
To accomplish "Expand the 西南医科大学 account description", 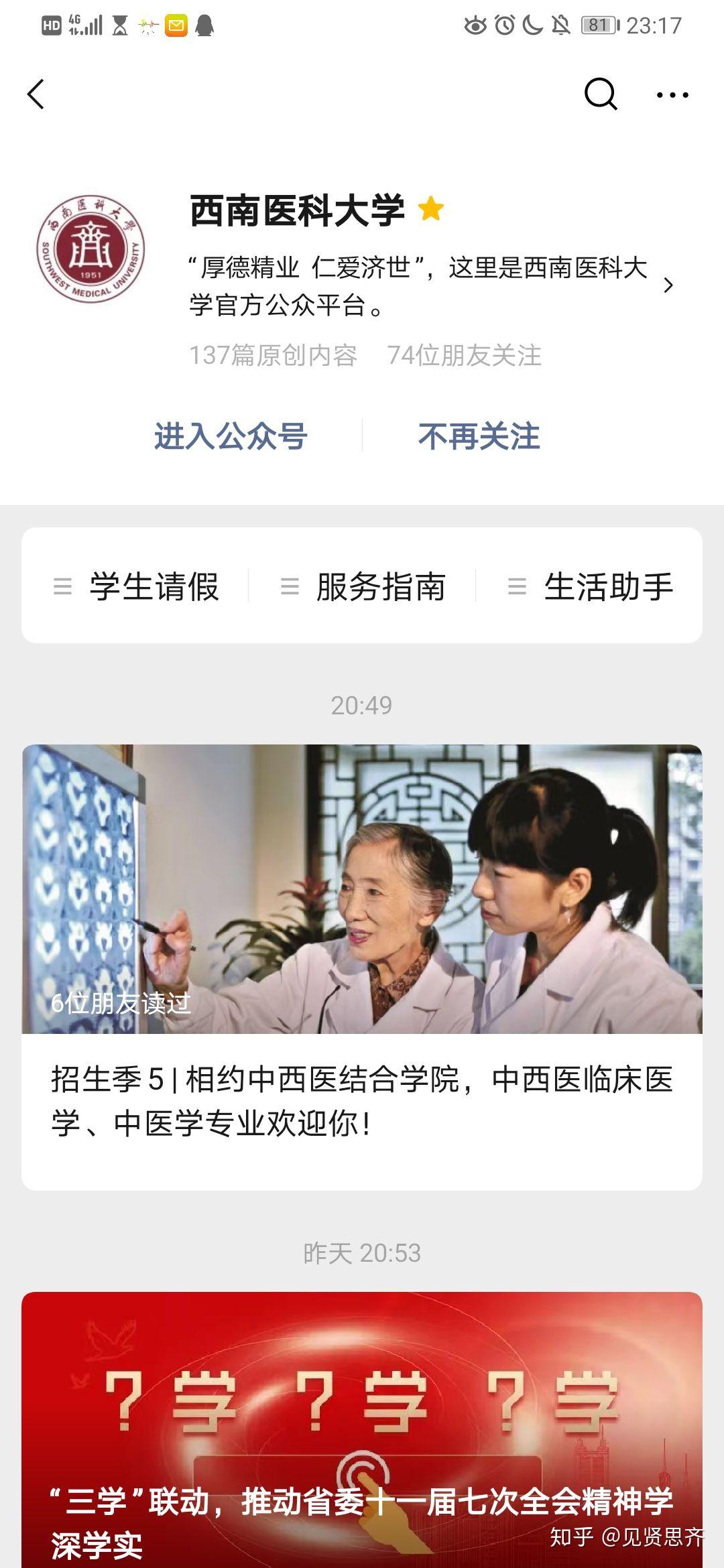I will [668, 285].
